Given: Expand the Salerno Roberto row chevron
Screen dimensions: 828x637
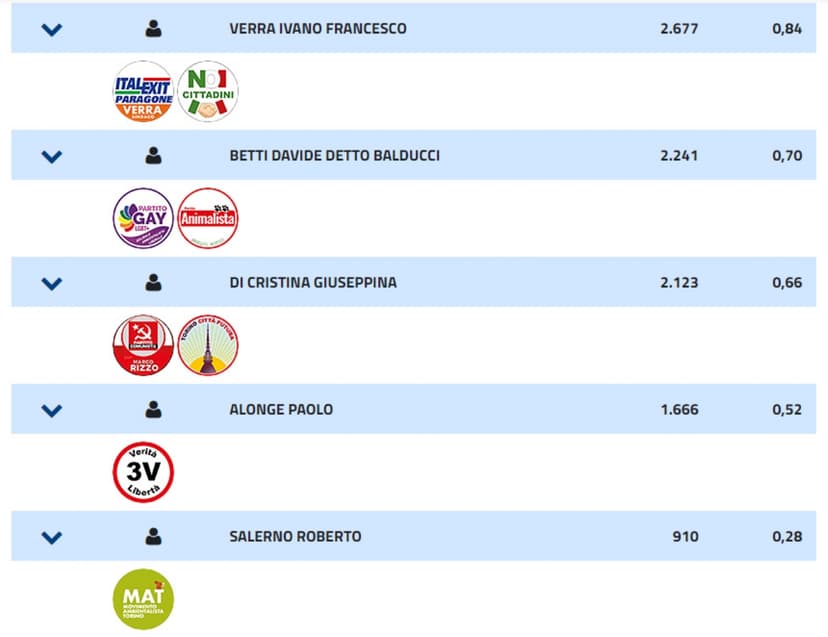Looking at the screenshot, I should click(x=52, y=537).
